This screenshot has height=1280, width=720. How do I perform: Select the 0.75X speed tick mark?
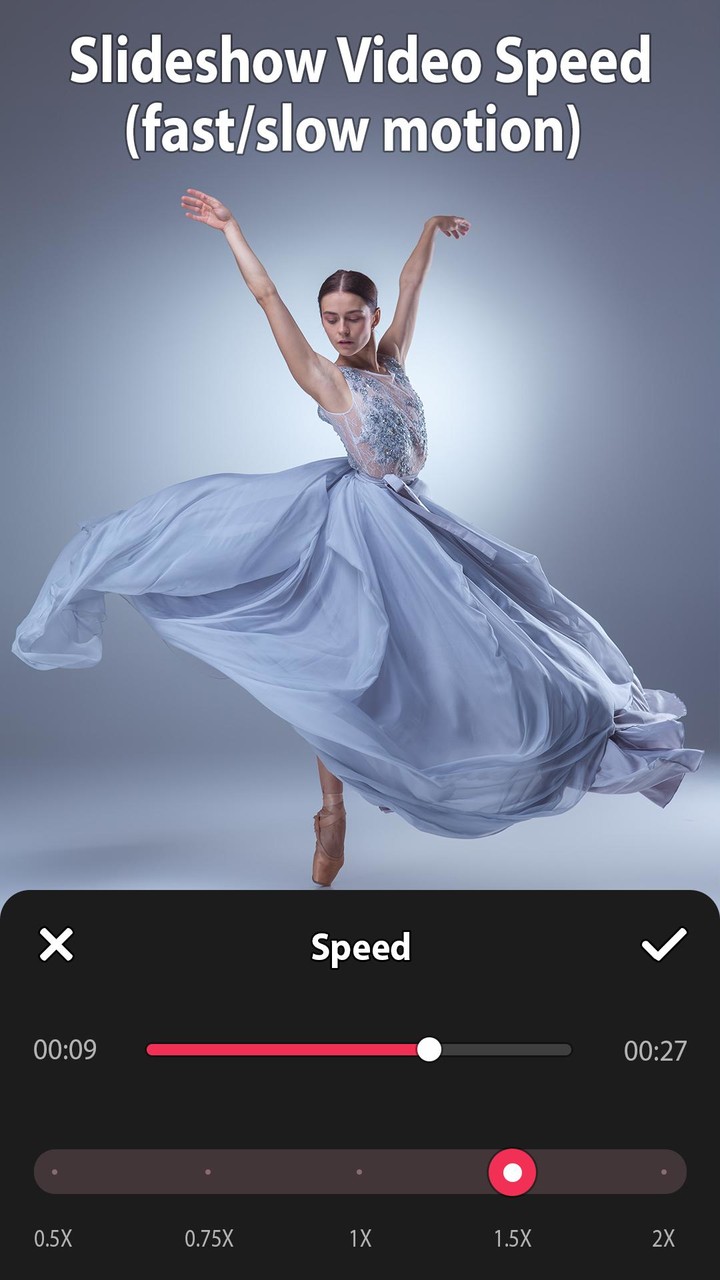pyautogui.click(x=208, y=1170)
